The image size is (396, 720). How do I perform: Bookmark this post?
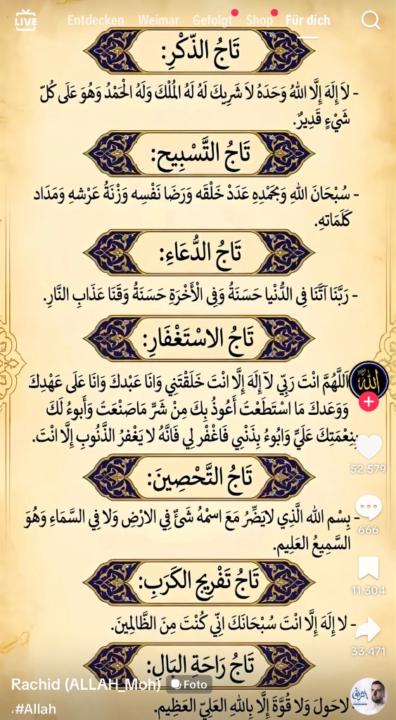[369, 568]
